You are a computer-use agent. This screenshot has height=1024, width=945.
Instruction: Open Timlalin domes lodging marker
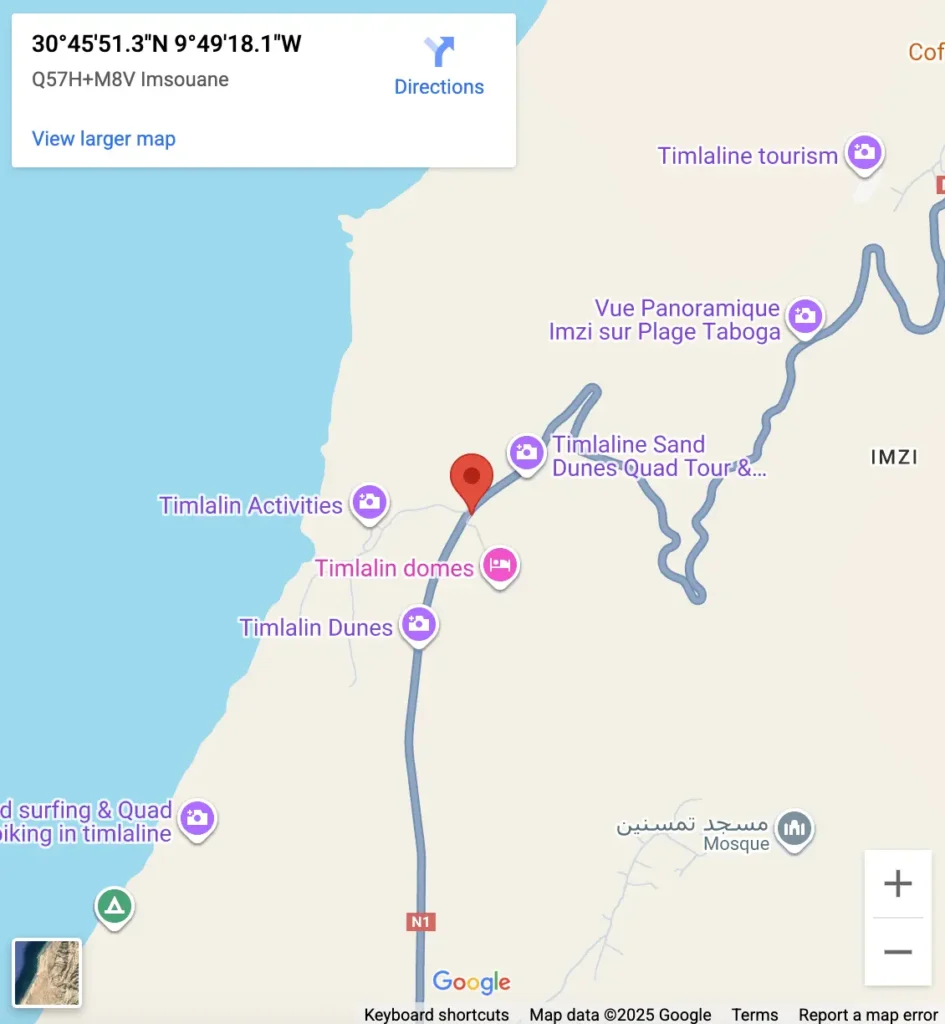coord(499,566)
